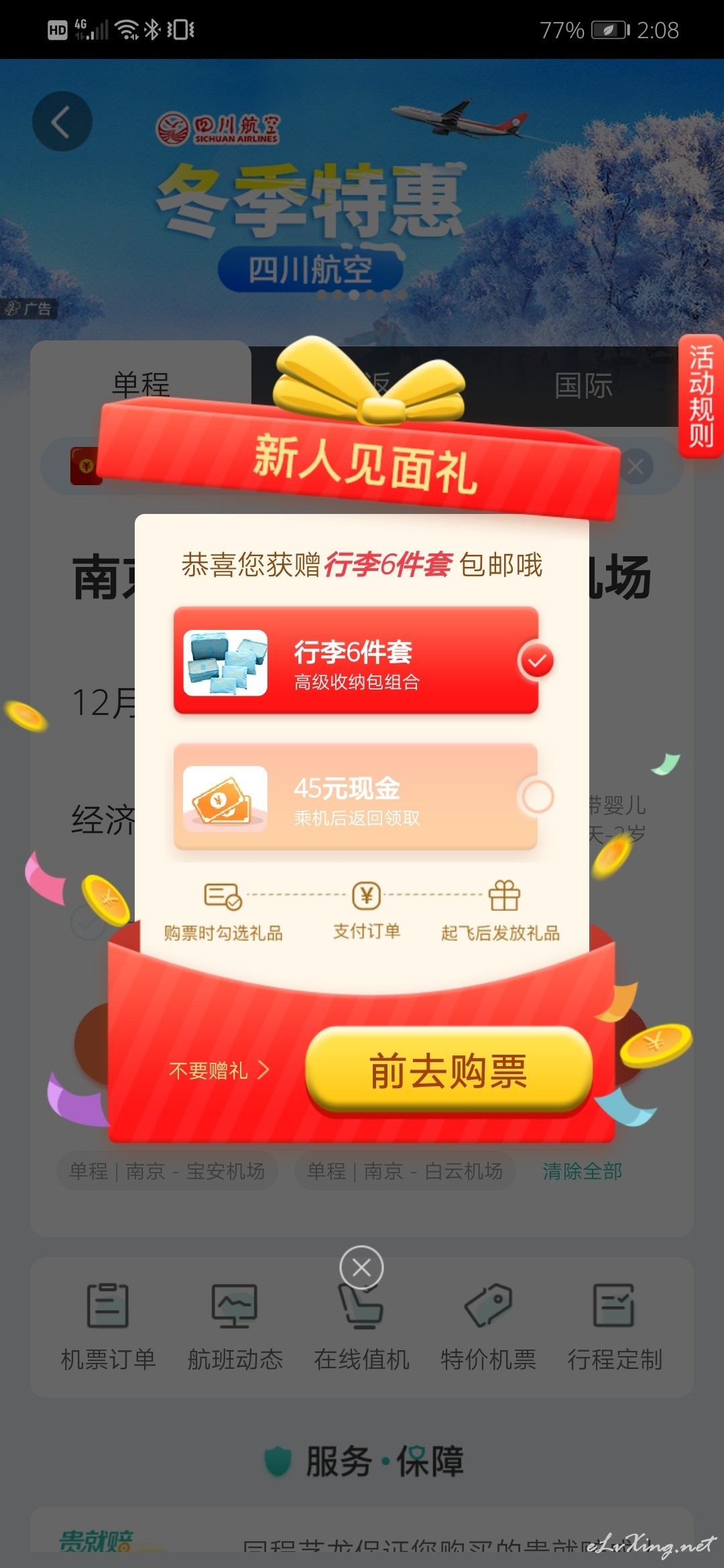Viewport: 724px width, 1568px height.
Task: Decline gift via 不要赠礼 link
Action: click(x=219, y=1070)
